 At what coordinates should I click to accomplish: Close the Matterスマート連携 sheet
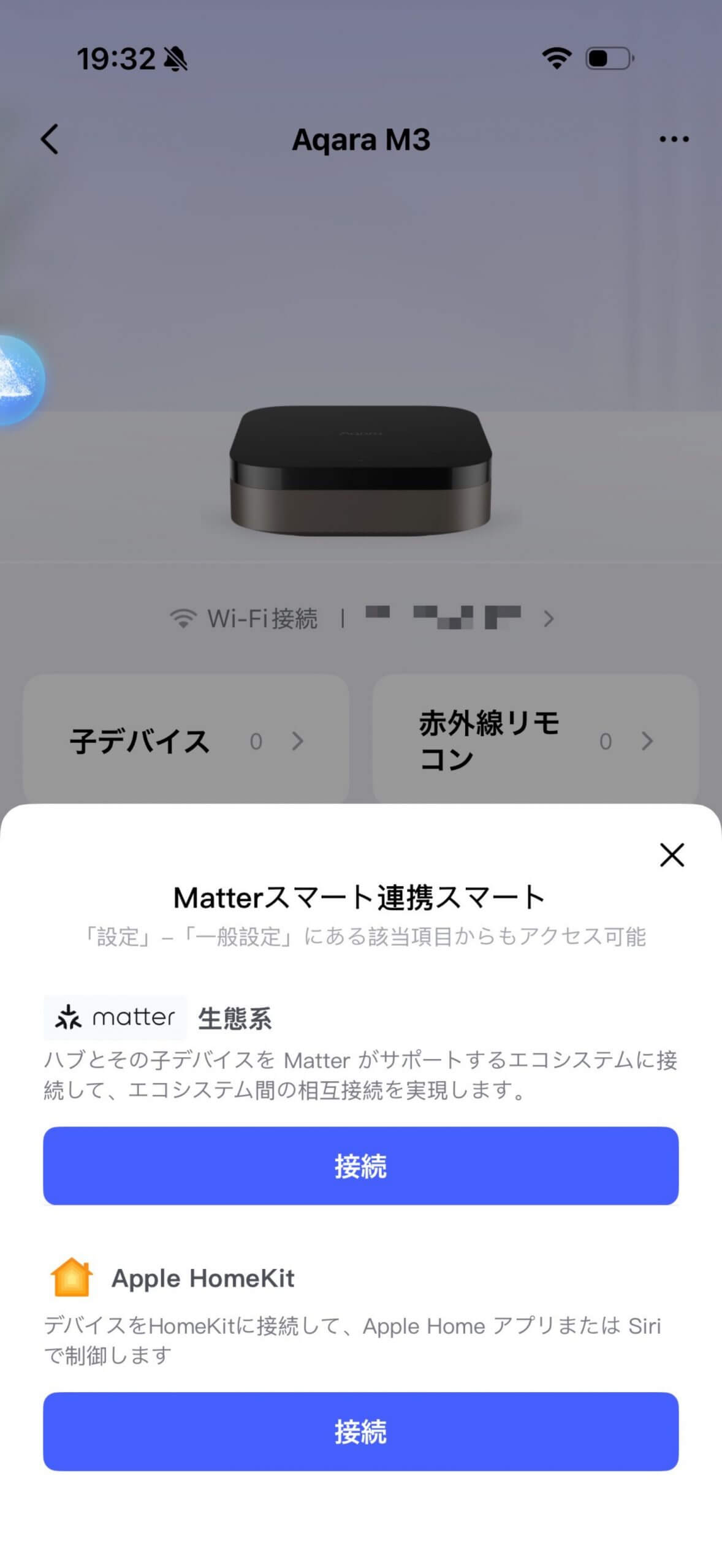click(x=672, y=854)
